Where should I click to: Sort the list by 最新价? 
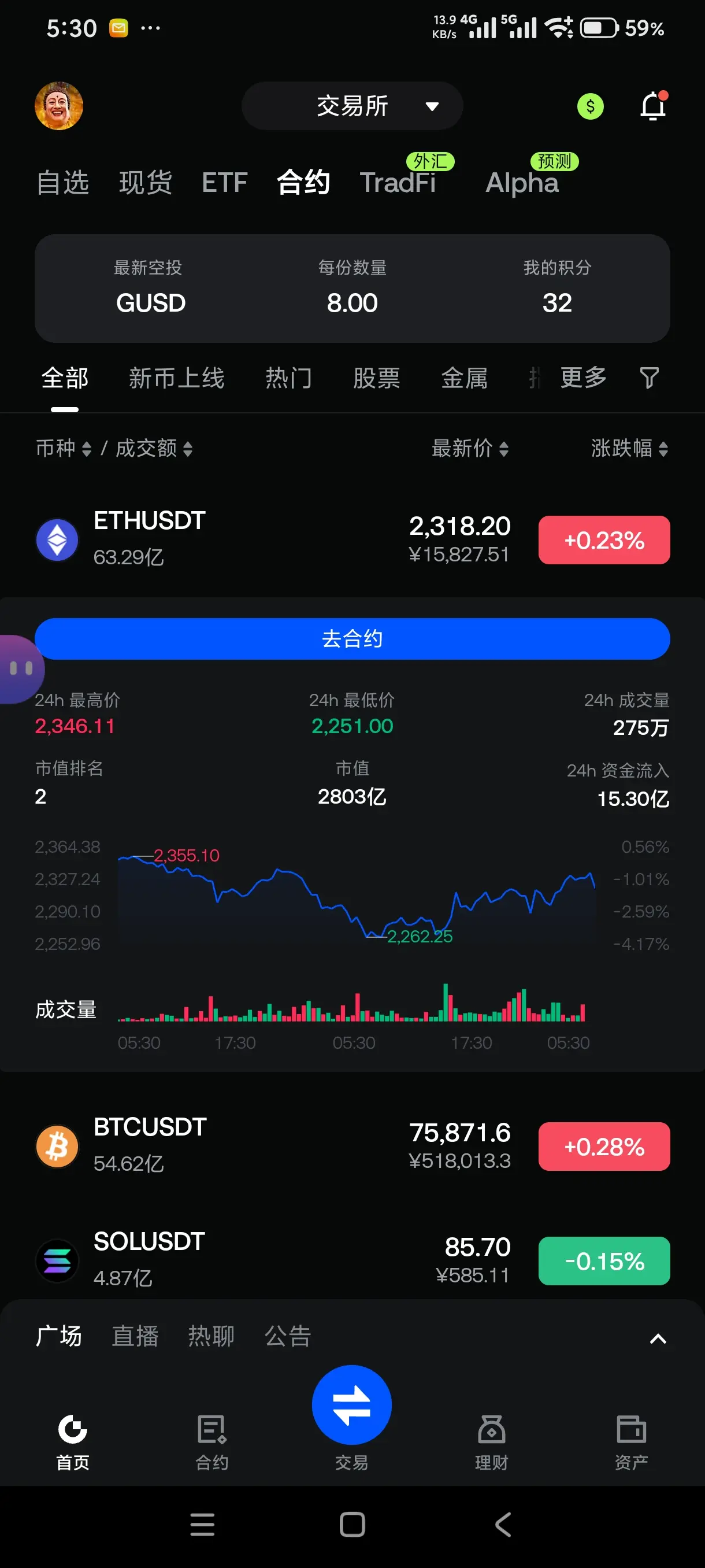[470, 449]
